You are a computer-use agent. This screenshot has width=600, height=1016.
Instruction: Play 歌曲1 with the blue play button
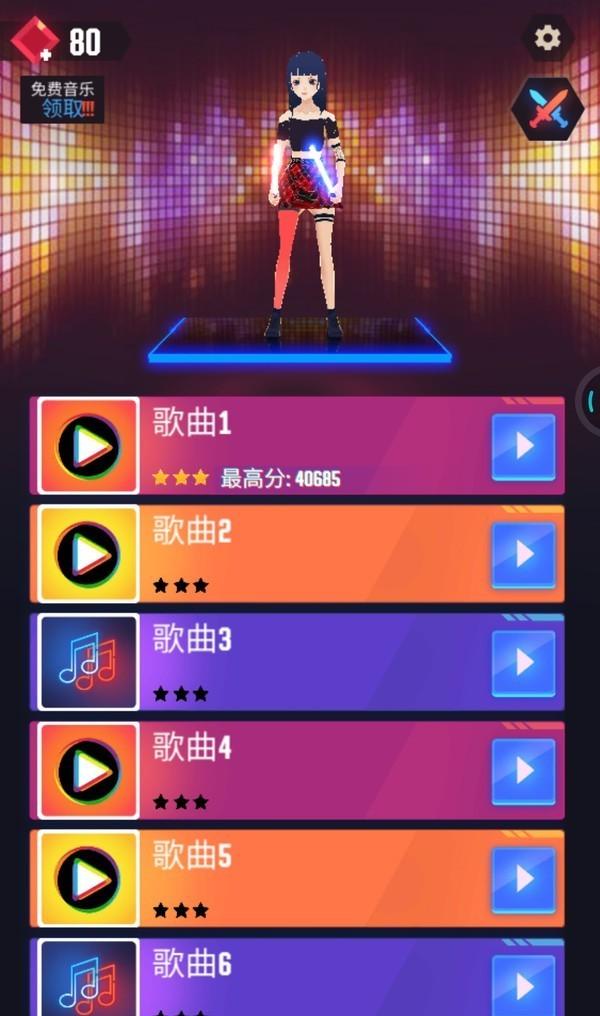point(523,446)
